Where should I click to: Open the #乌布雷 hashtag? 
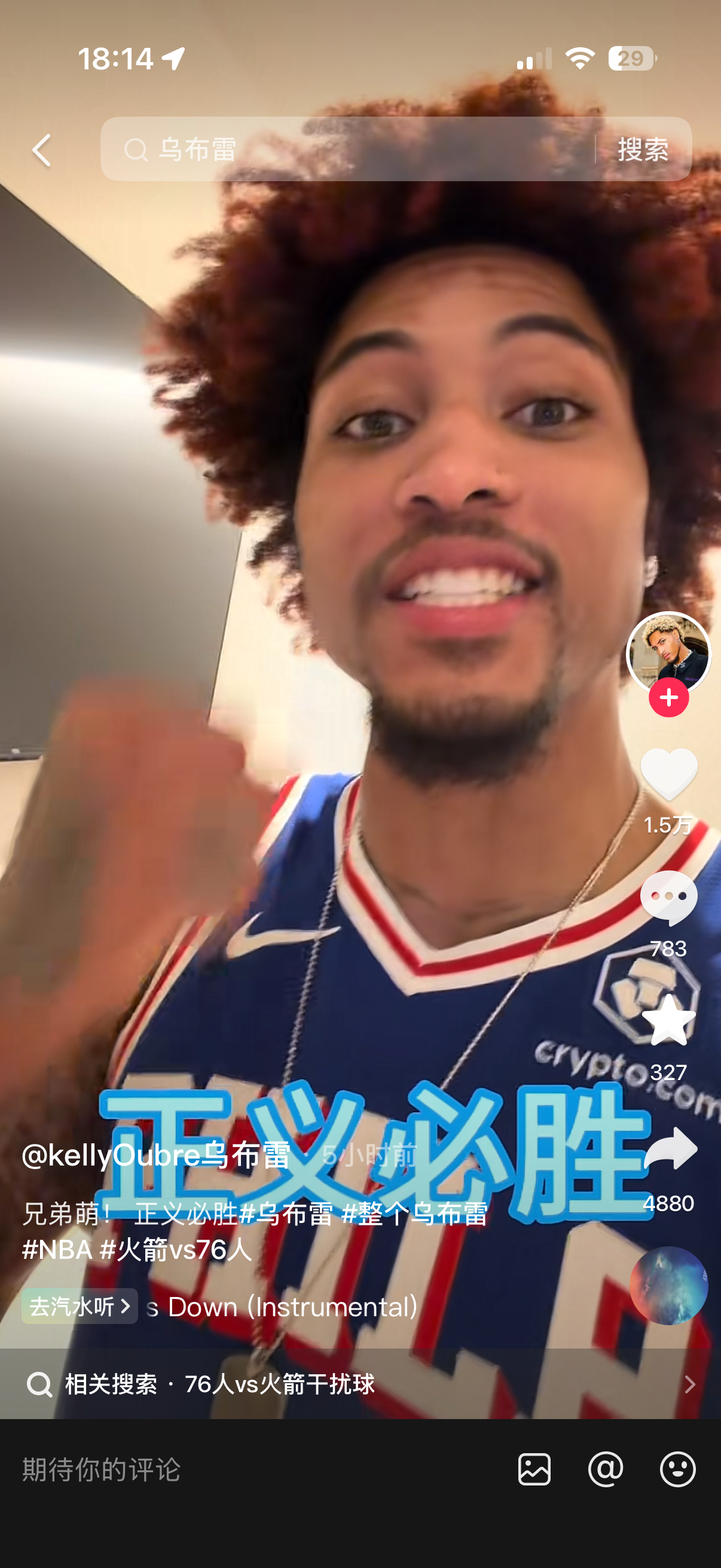click(286, 1214)
